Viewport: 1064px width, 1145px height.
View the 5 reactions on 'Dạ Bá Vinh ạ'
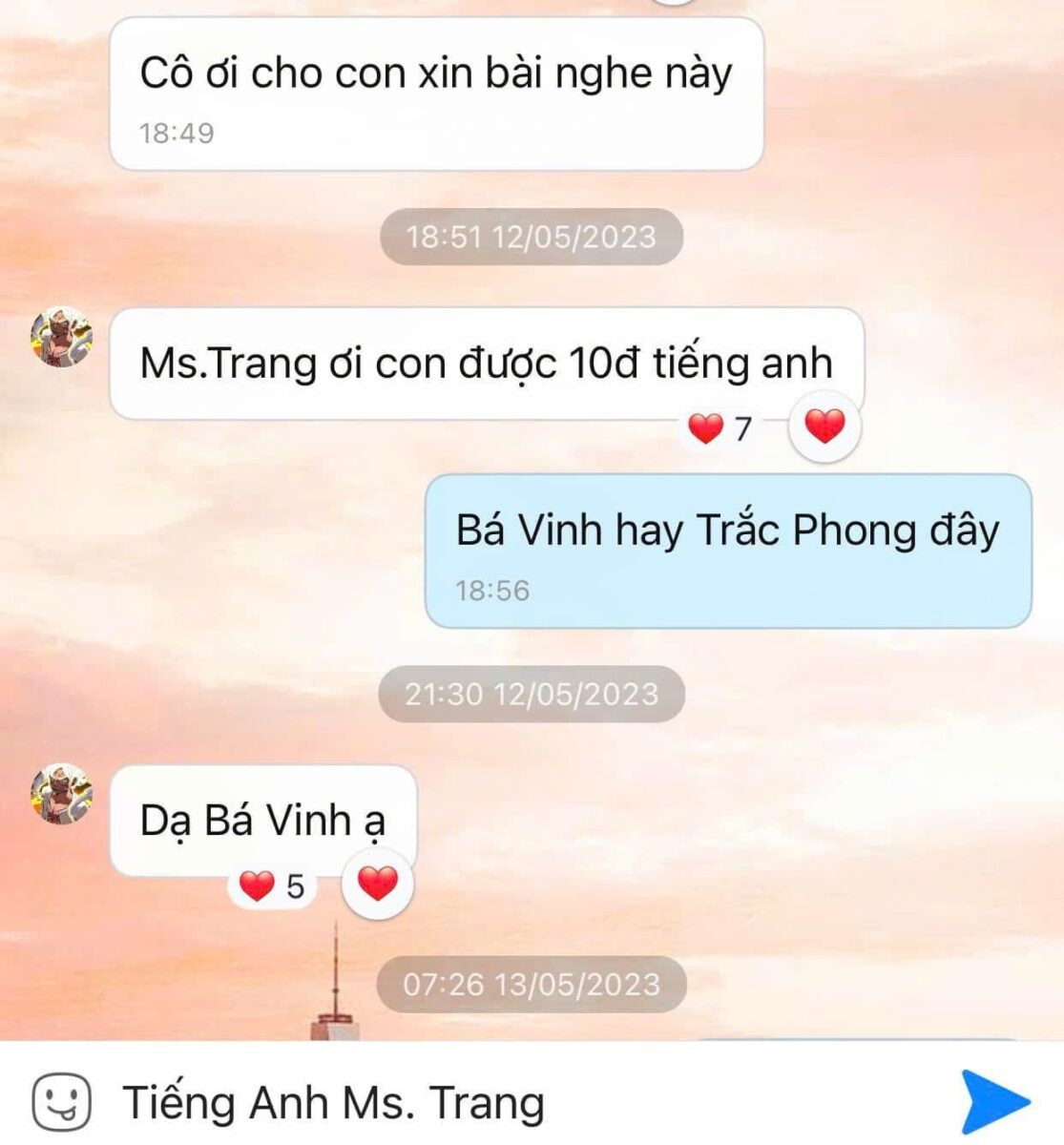(272, 886)
